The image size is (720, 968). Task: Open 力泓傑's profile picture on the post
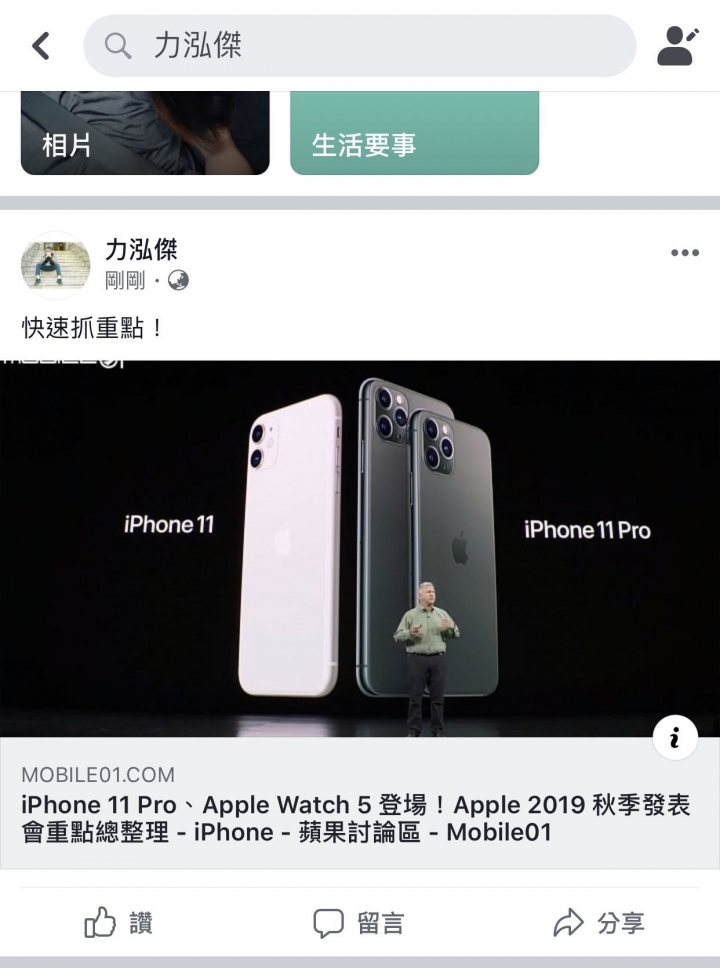click(x=55, y=265)
